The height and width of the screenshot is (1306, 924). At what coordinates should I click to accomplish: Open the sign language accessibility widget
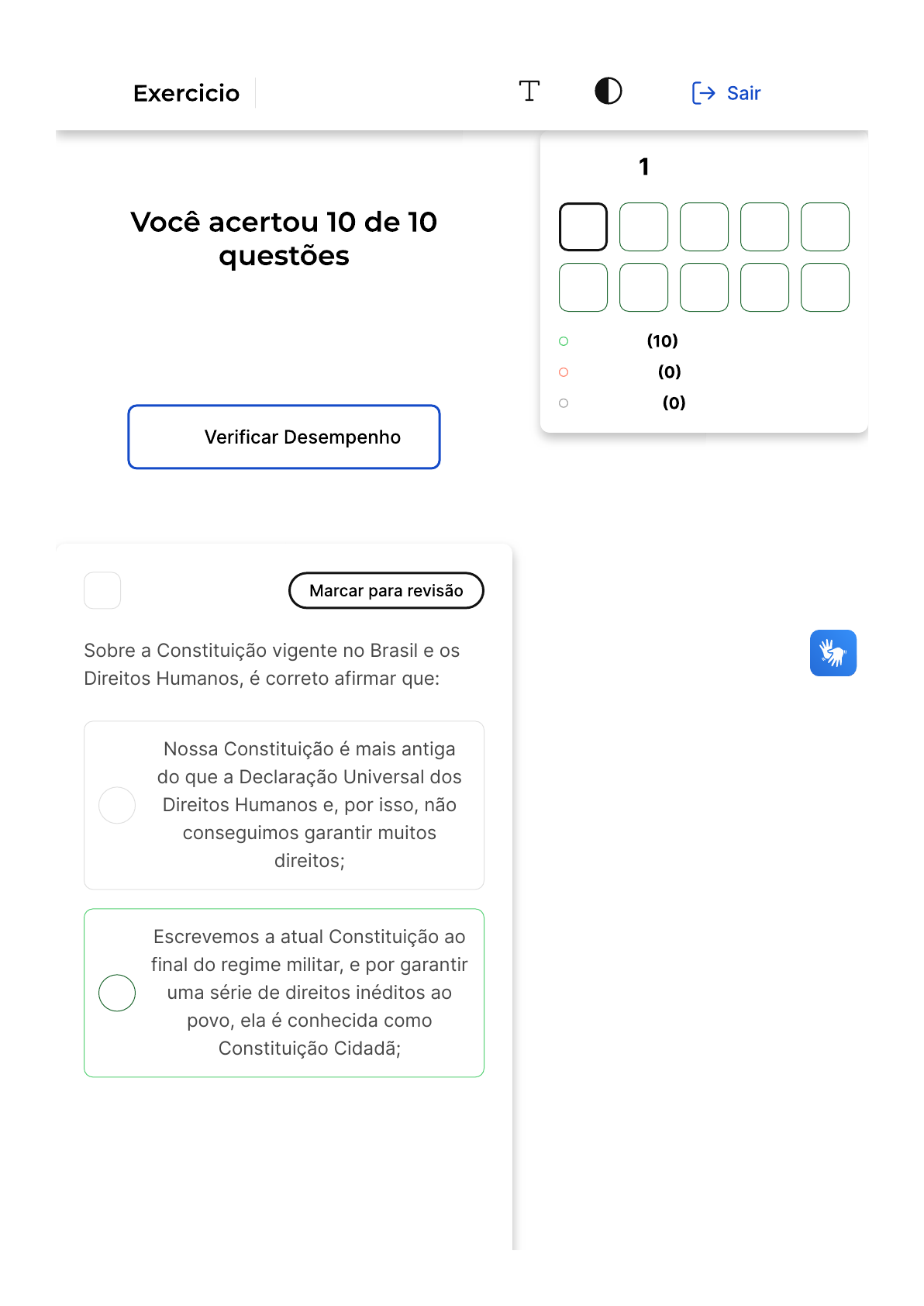pos(833,653)
